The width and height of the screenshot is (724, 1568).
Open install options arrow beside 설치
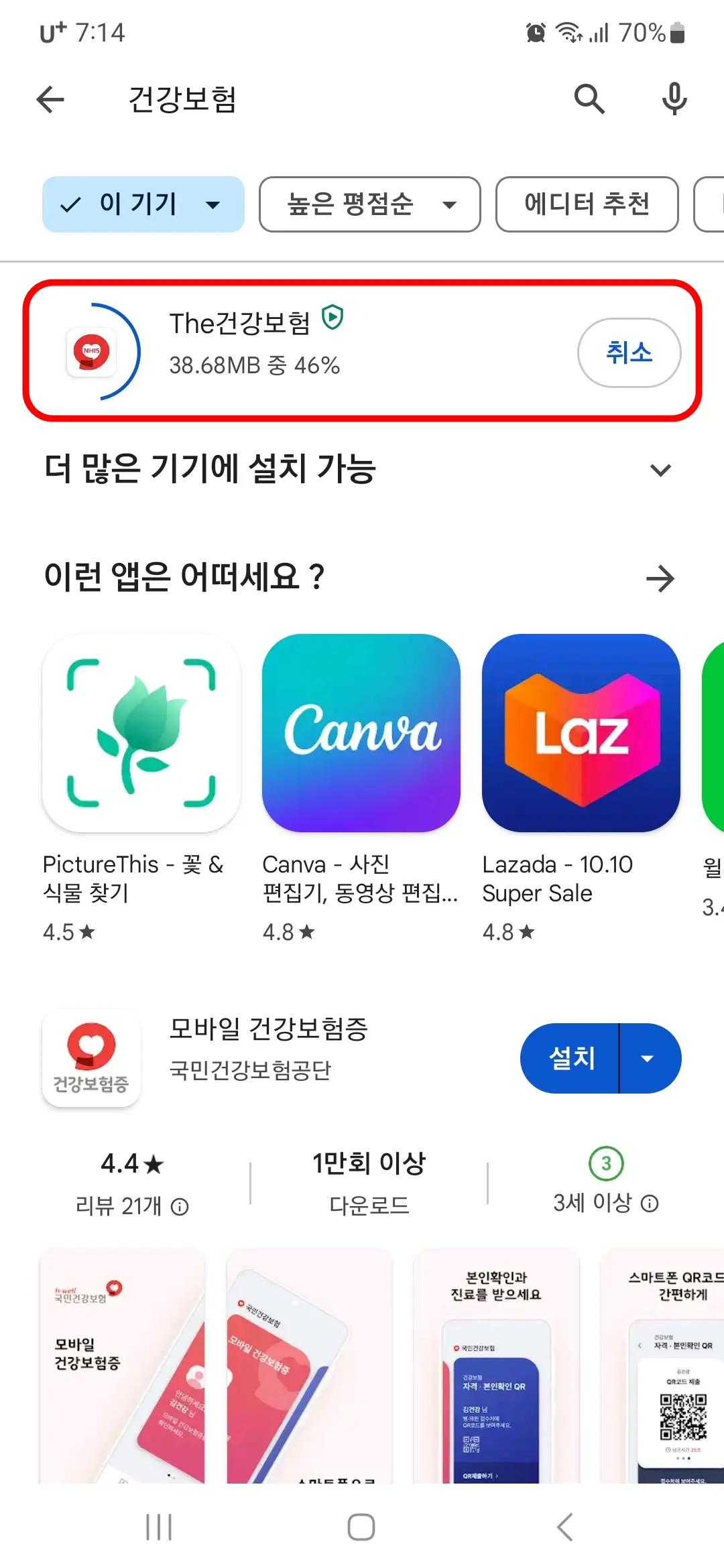648,1057
